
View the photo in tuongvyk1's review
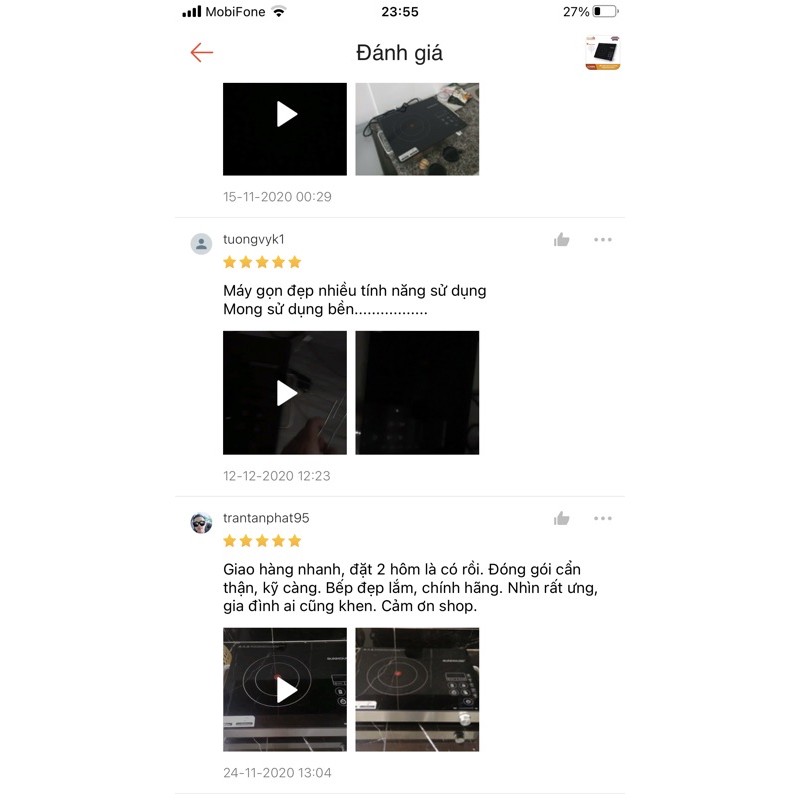click(417, 393)
